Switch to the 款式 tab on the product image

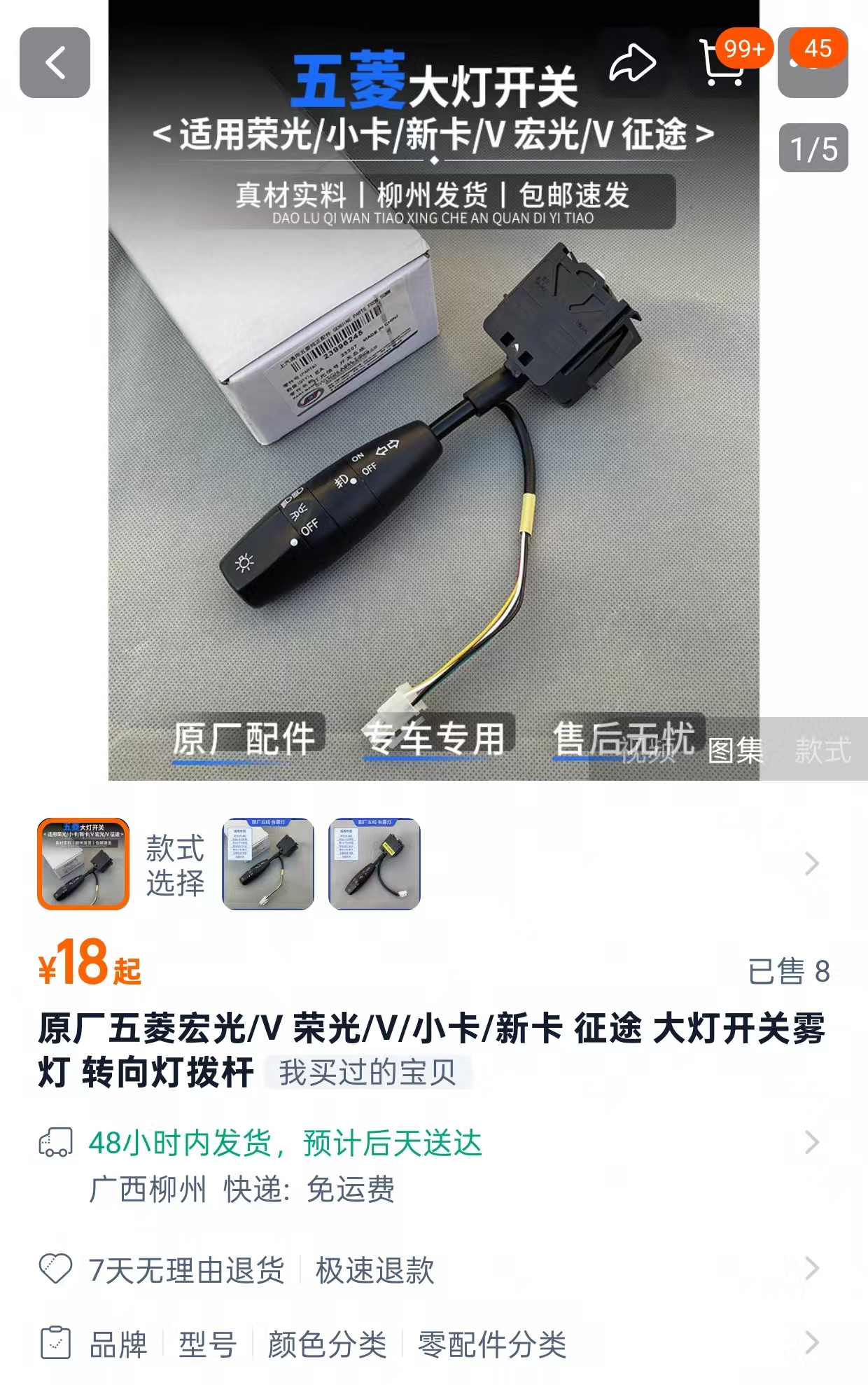(x=822, y=750)
